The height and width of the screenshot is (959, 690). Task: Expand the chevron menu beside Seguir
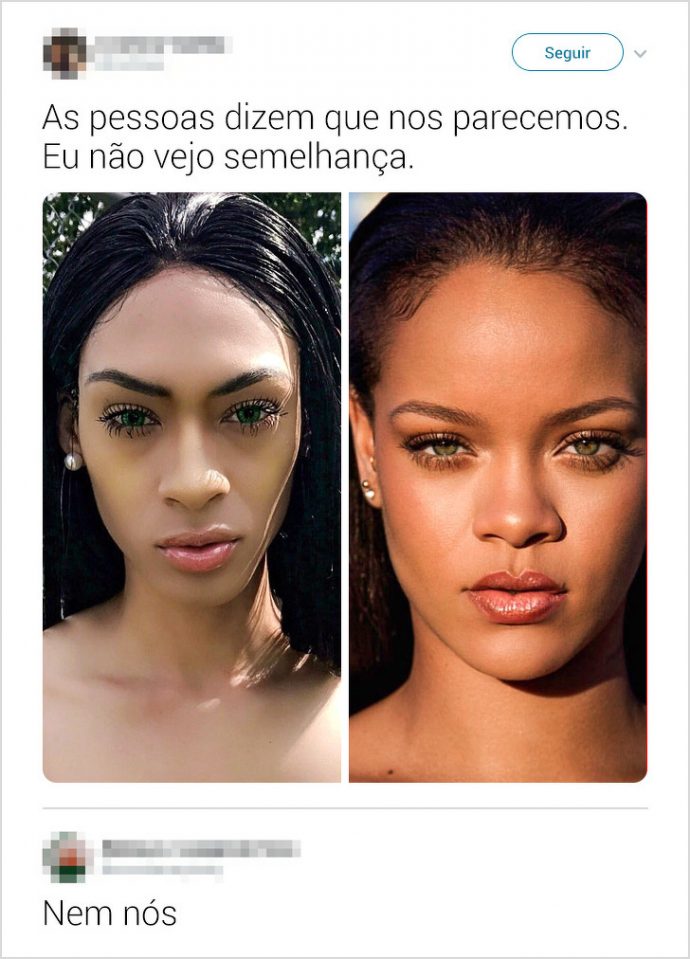(x=641, y=54)
